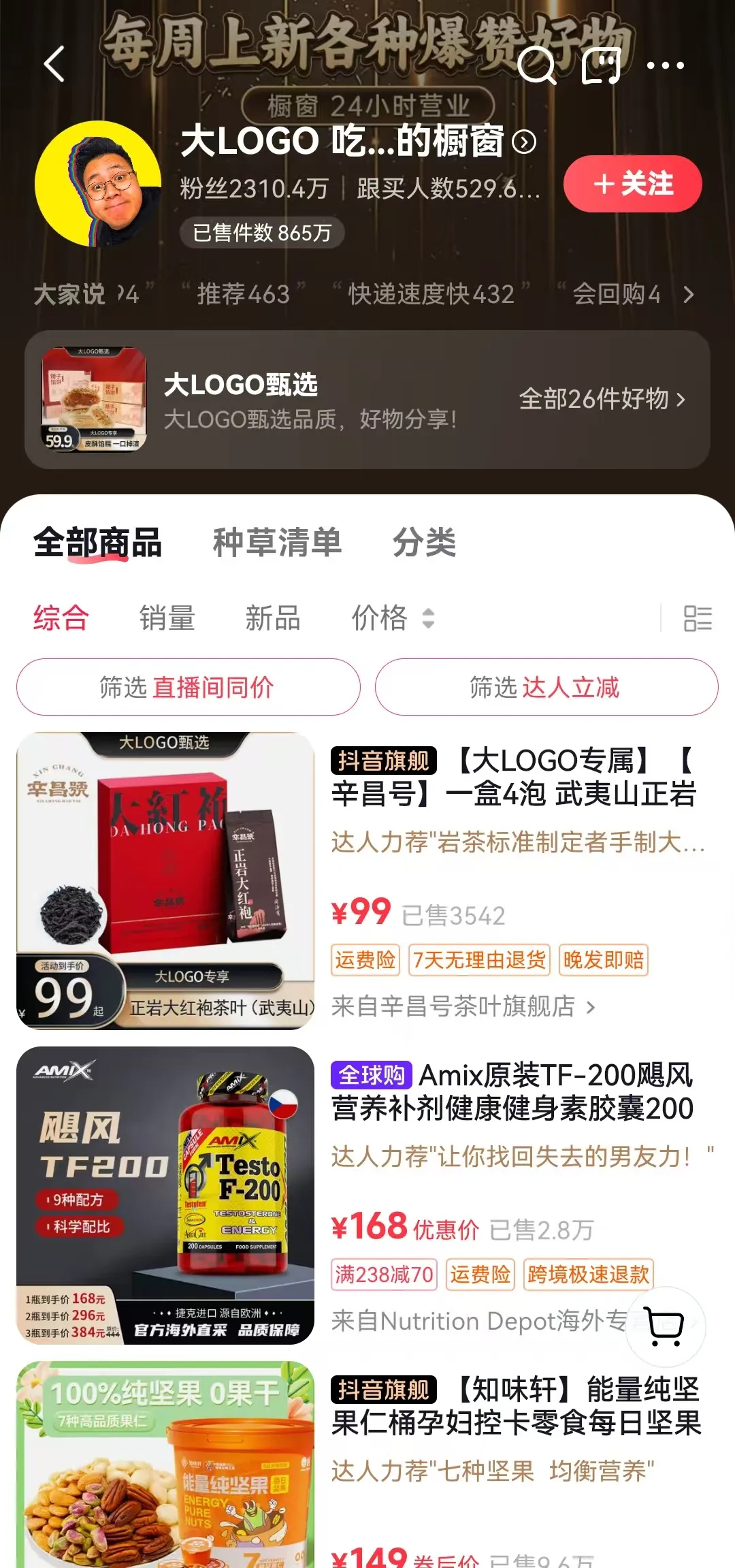Viewport: 735px width, 1568px height.
Task: Toggle the list/grid layout icon
Action: coord(698,618)
